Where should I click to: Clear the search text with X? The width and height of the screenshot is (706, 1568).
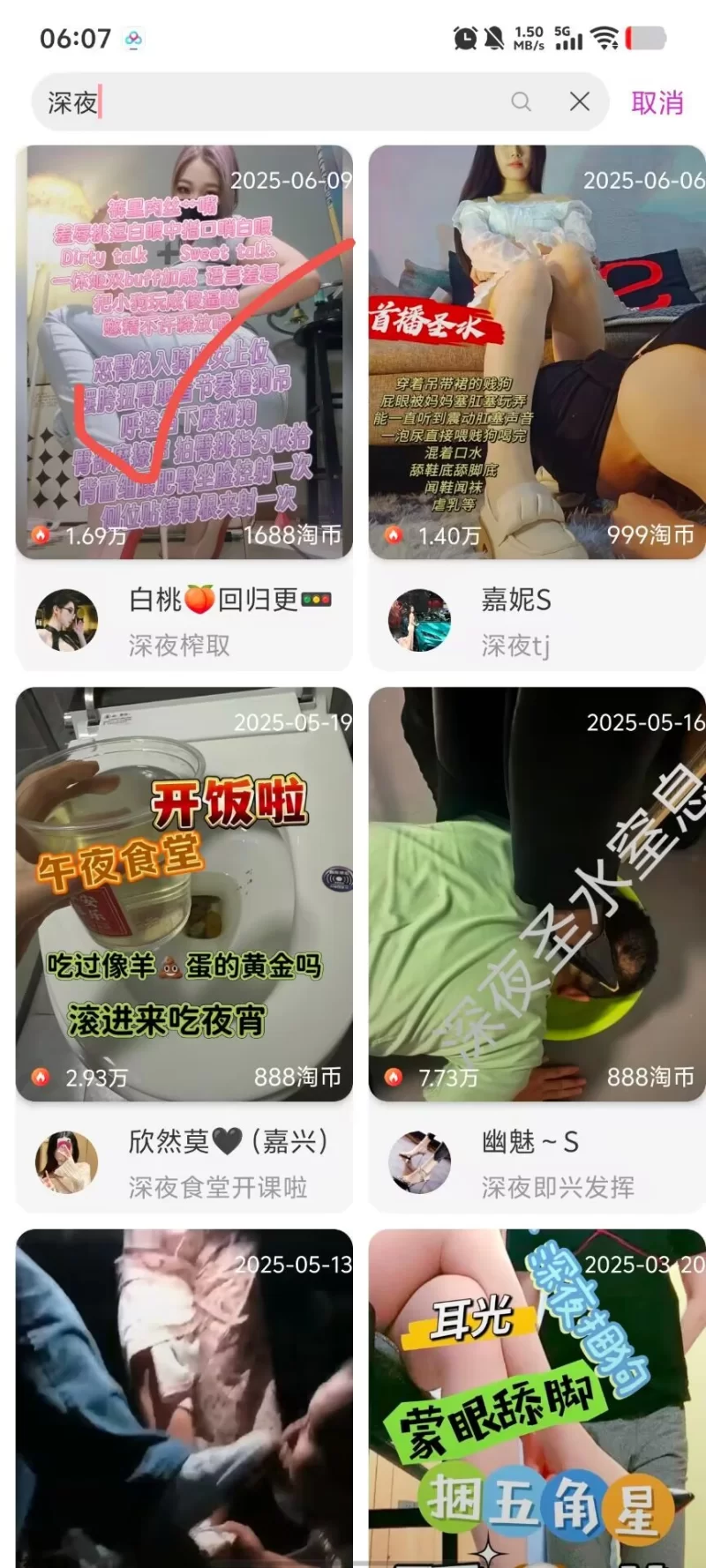[x=580, y=102]
